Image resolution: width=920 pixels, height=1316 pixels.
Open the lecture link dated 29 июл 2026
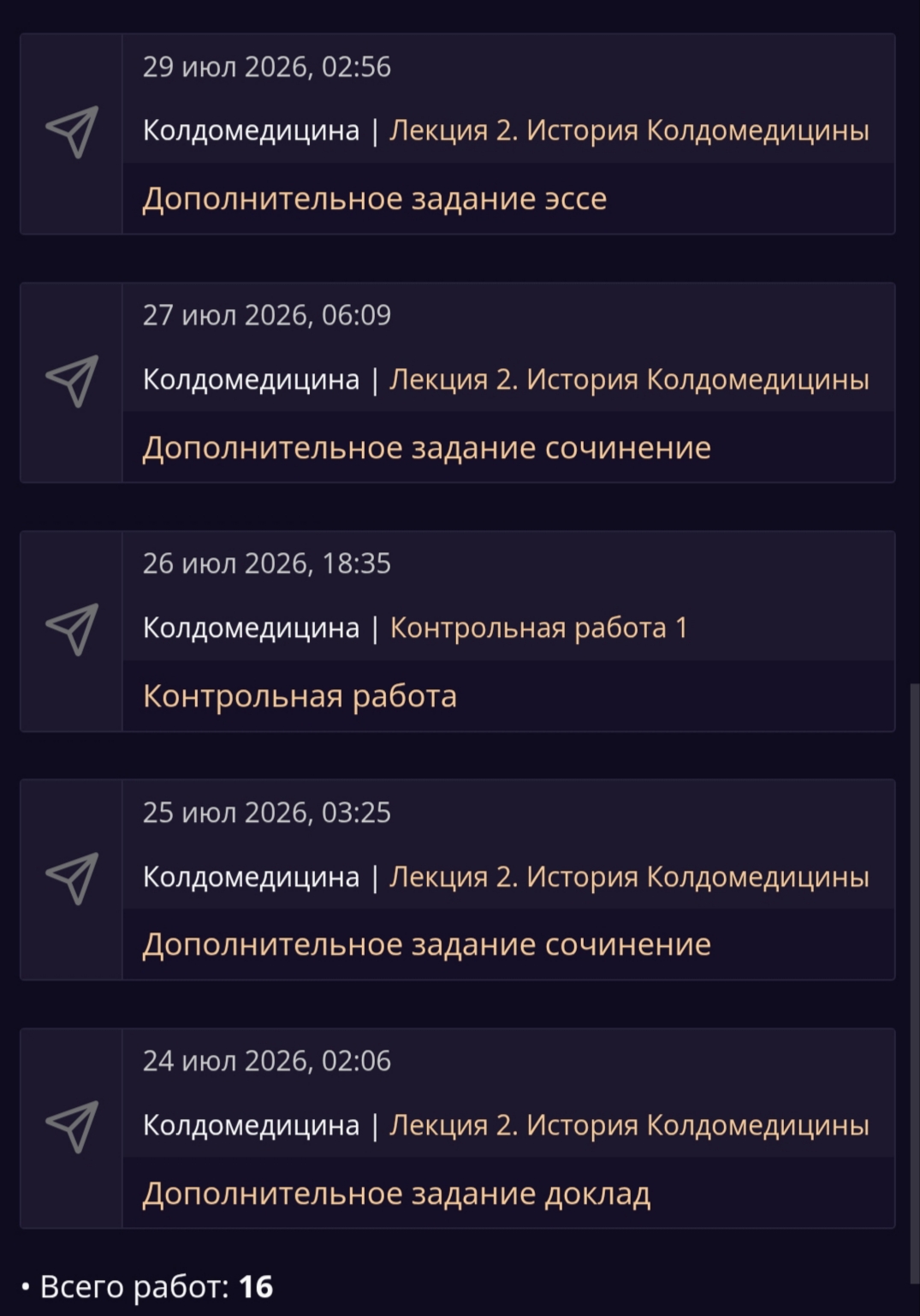[629, 130]
